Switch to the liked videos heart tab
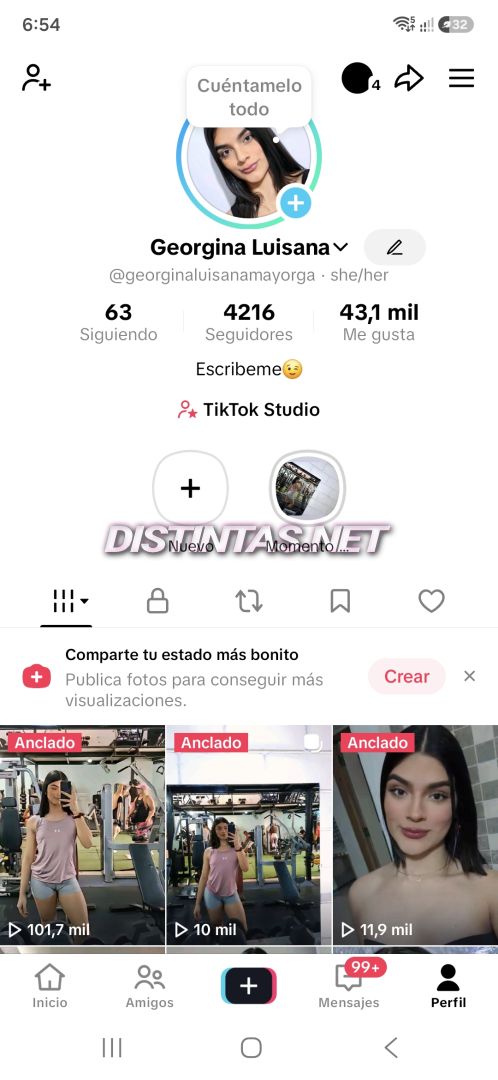This screenshot has width=498, height=1080. point(432,601)
